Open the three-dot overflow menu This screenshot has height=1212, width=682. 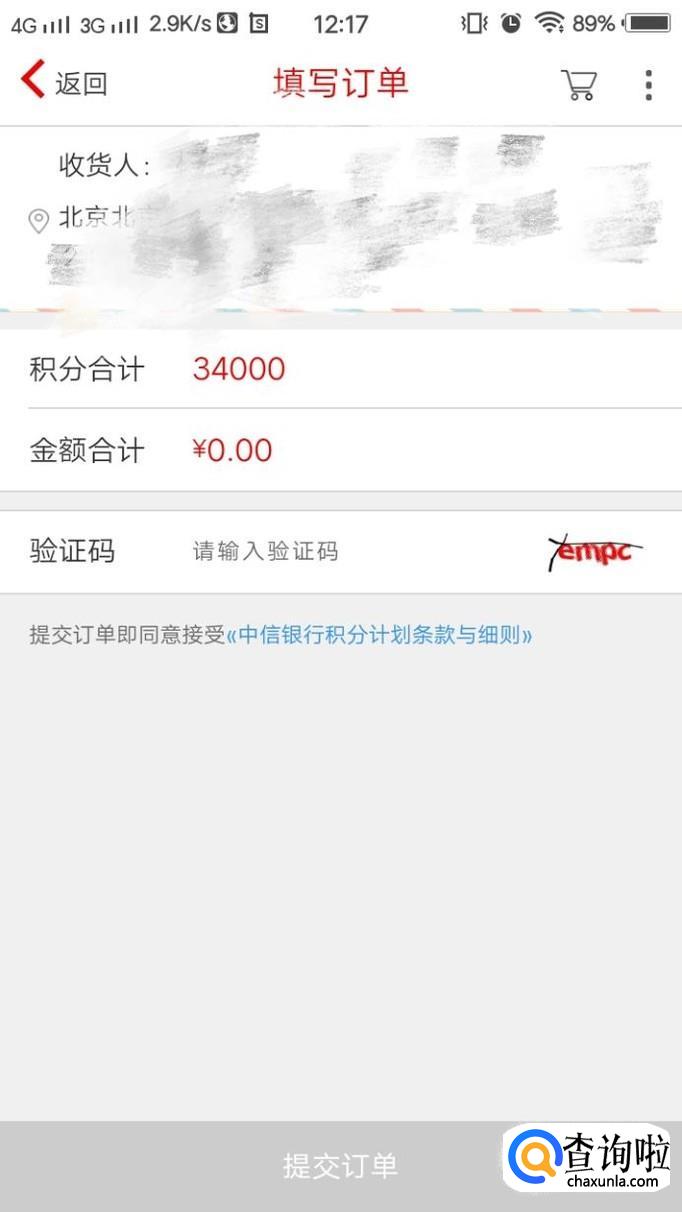(x=648, y=85)
